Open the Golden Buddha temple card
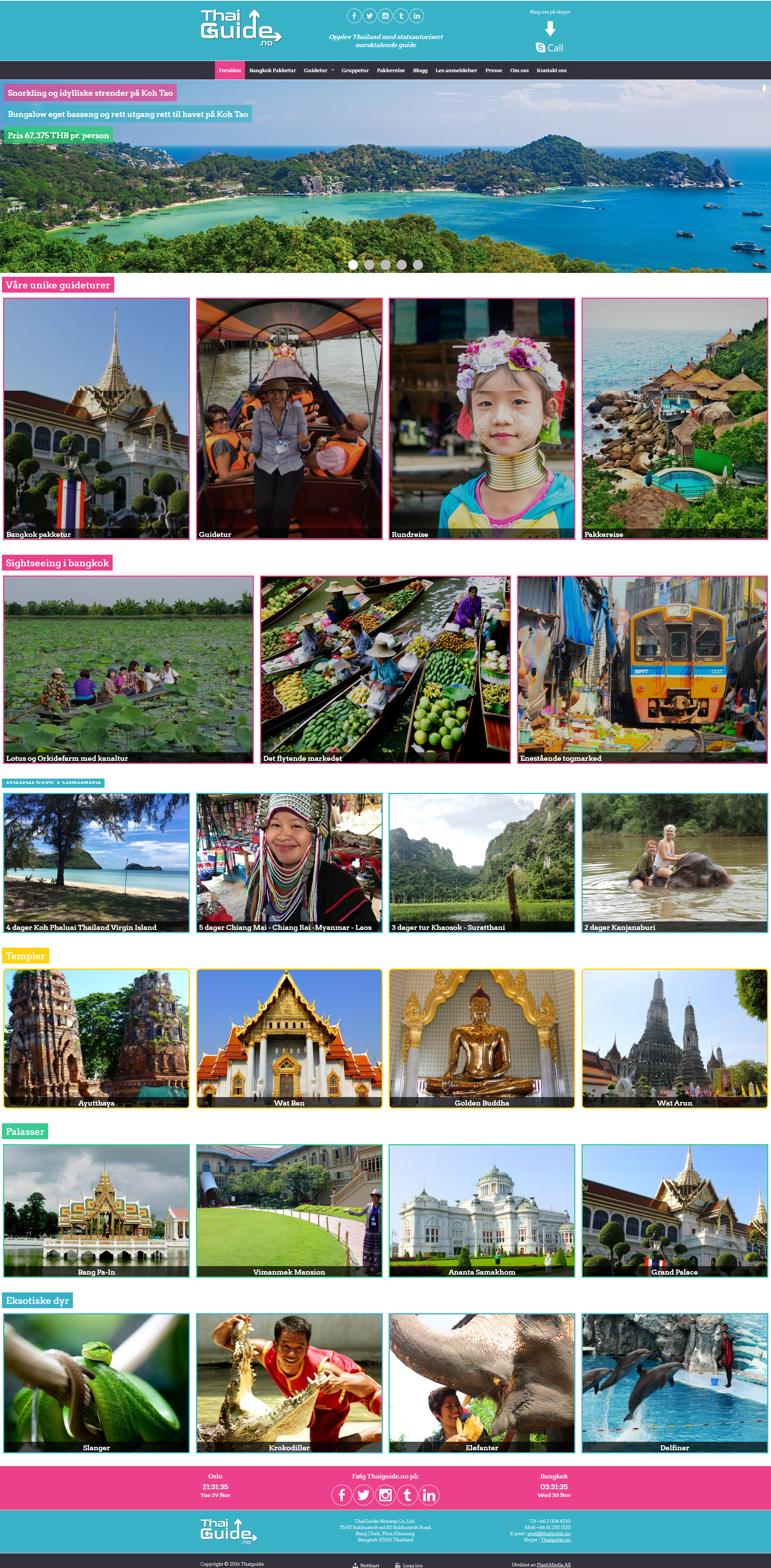This screenshot has width=771, height=1568. [x=481, y=1038]
